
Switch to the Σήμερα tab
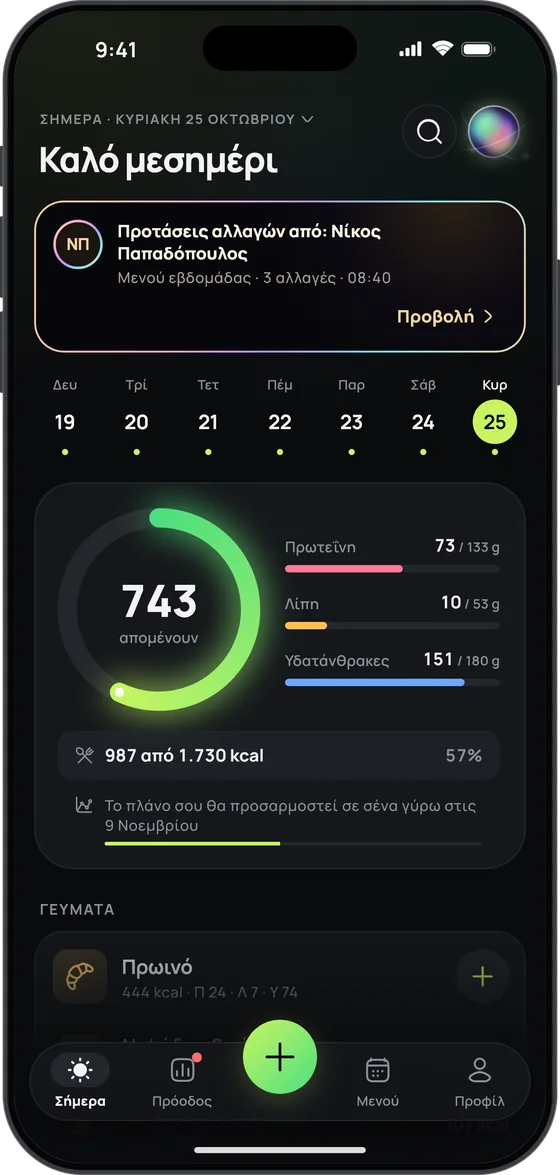pyautogui.click(x=80, y=1081)
